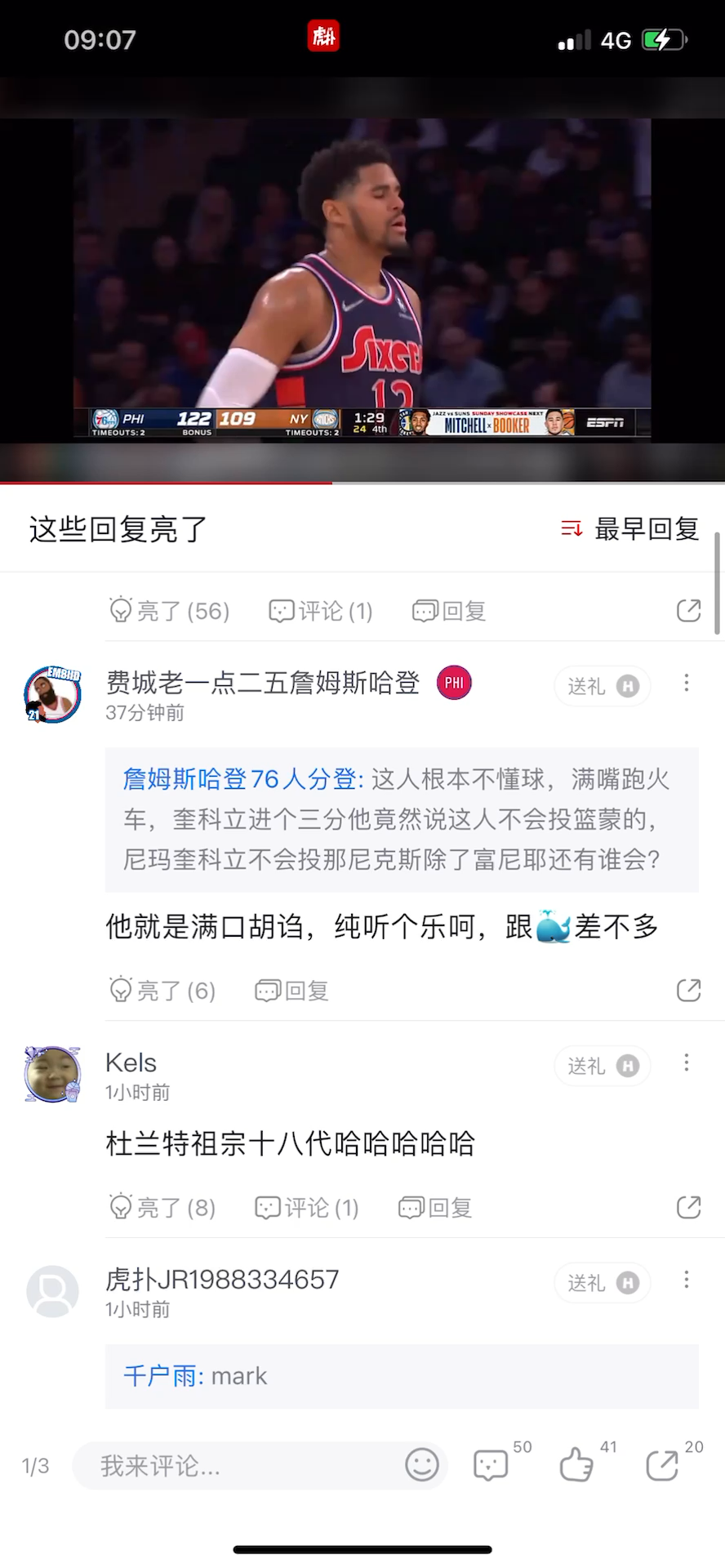Image resolution: width=725 pixels, height=1568 pixels.
Task: Like this post with the thumbs-up icon
Action: point(577,1465)
